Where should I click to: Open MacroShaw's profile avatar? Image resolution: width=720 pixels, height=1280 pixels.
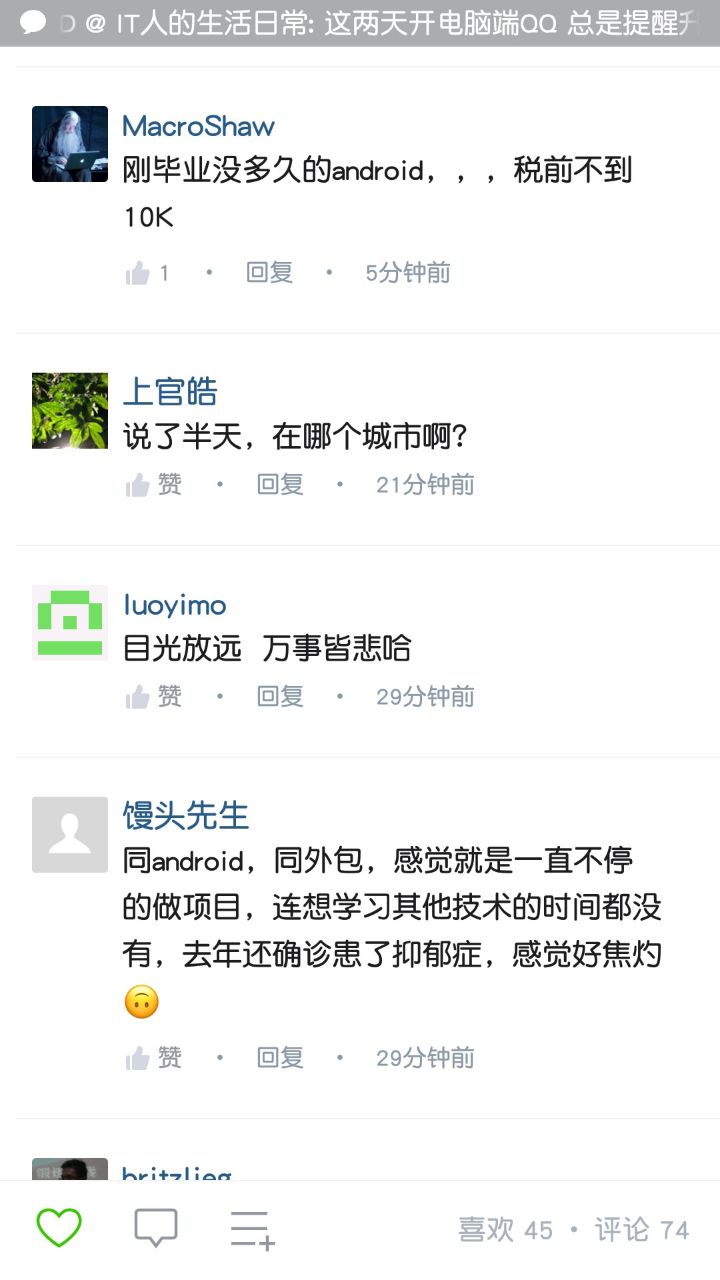coord(70,144)
